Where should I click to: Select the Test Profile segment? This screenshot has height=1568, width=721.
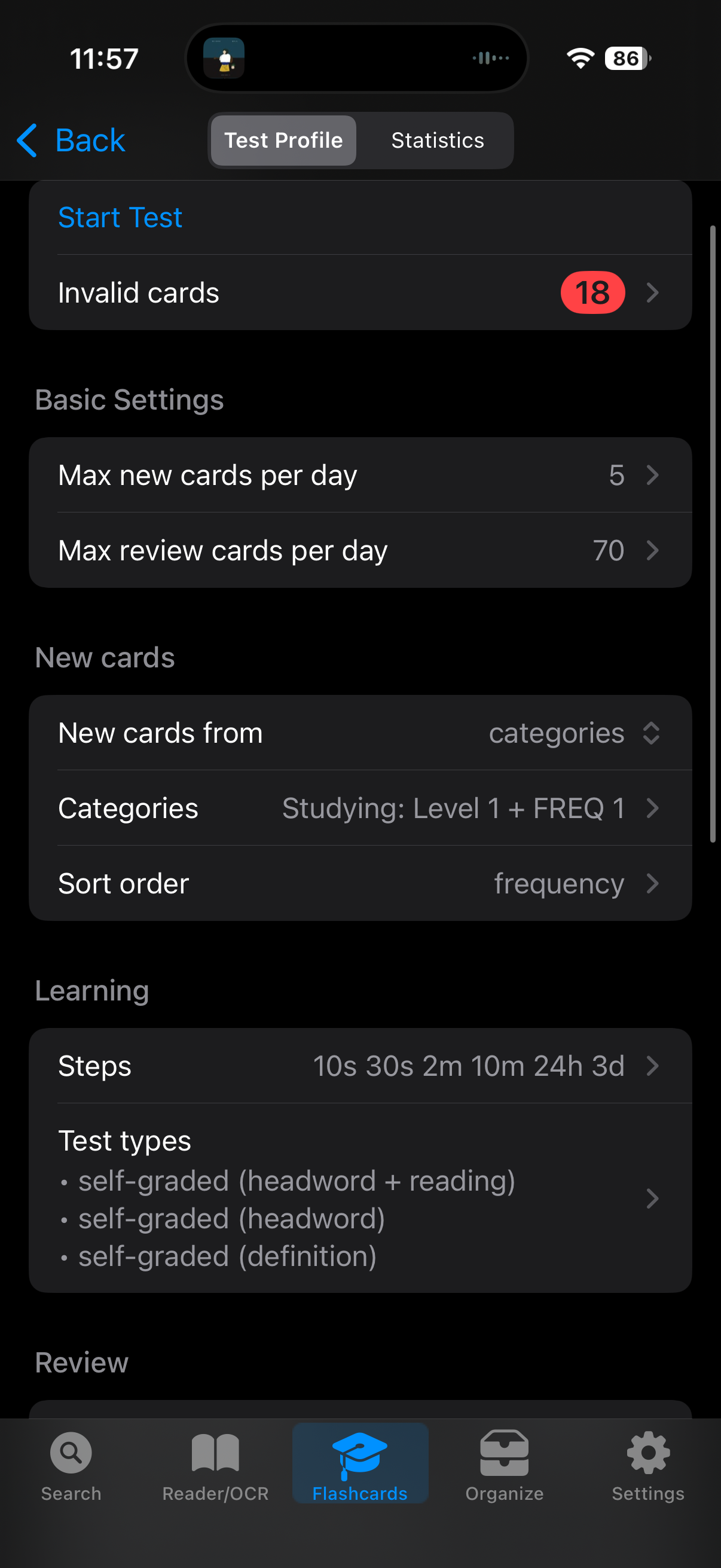tap(283, 141)
